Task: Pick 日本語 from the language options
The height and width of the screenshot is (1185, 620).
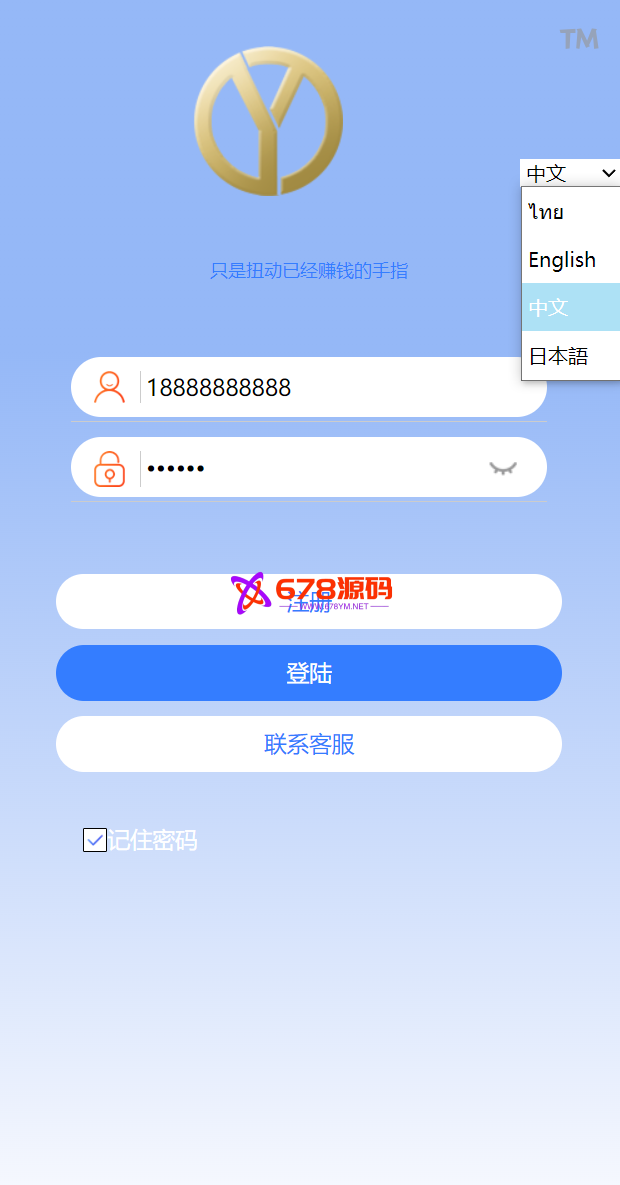Action: coord(570,356)
